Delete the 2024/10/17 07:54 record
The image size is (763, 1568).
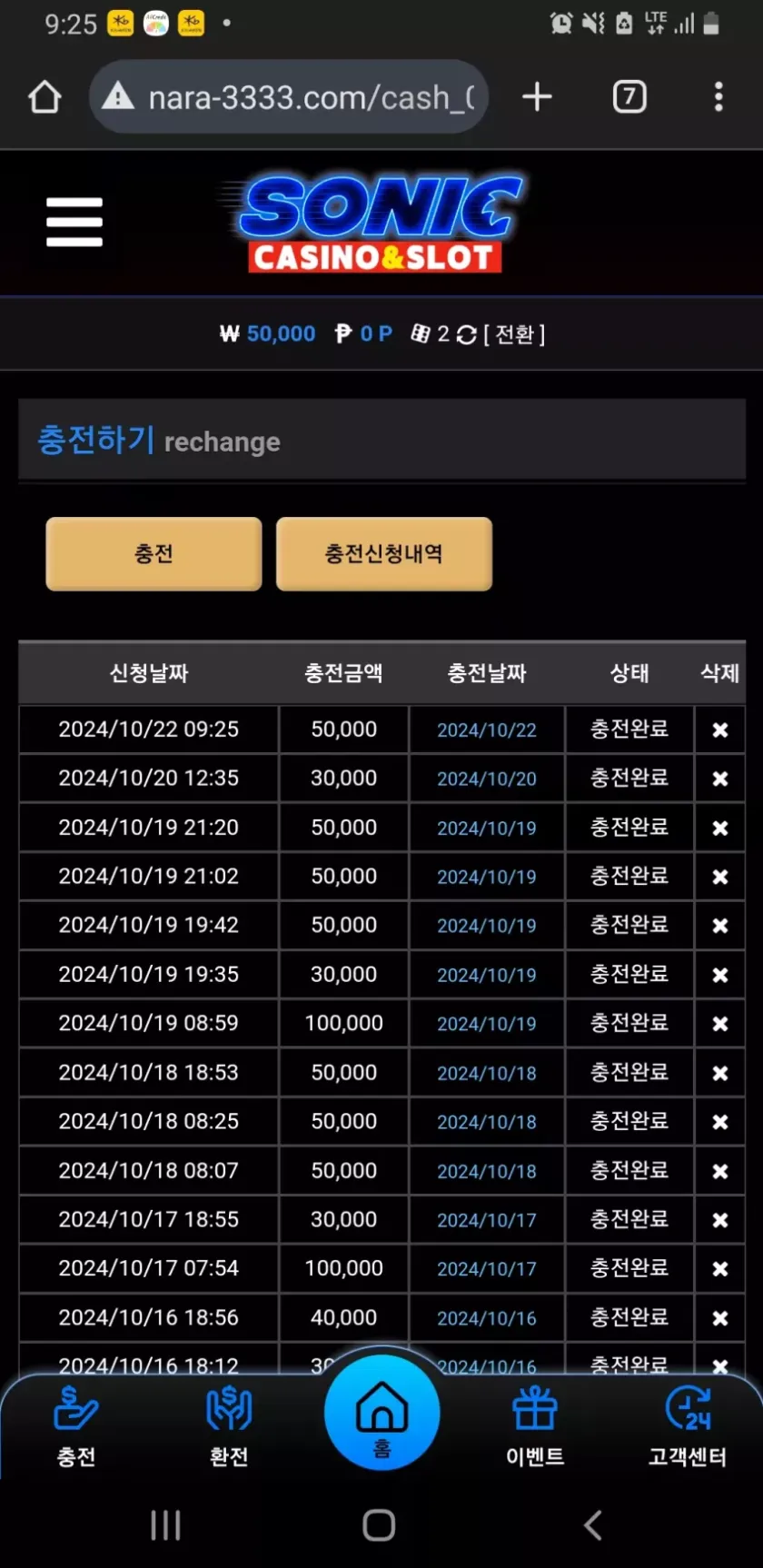(x=720, y=1269)
